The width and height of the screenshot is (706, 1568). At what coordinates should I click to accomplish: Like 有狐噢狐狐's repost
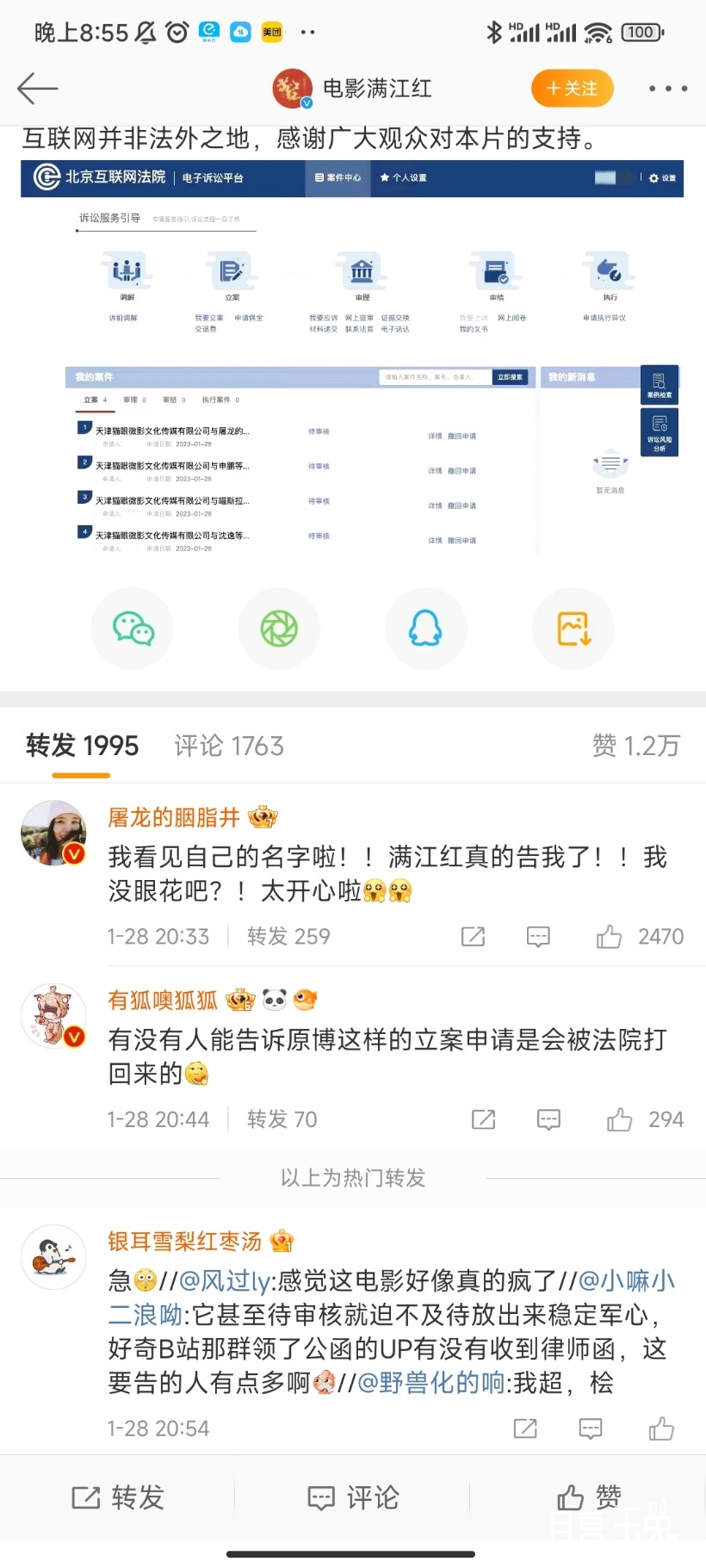(x=620, y=1119)
